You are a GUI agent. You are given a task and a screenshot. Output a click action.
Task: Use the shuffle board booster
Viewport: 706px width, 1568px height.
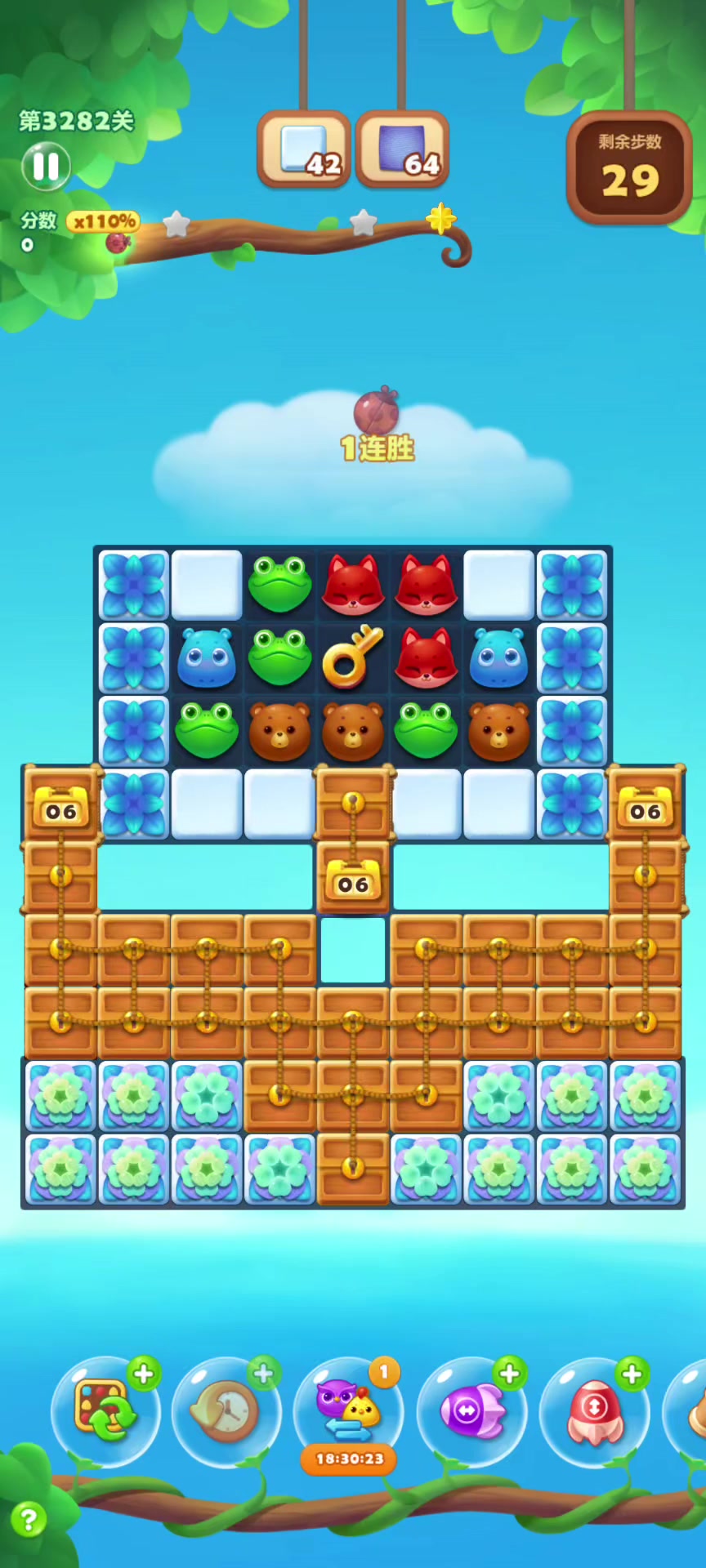point(105,1410)
